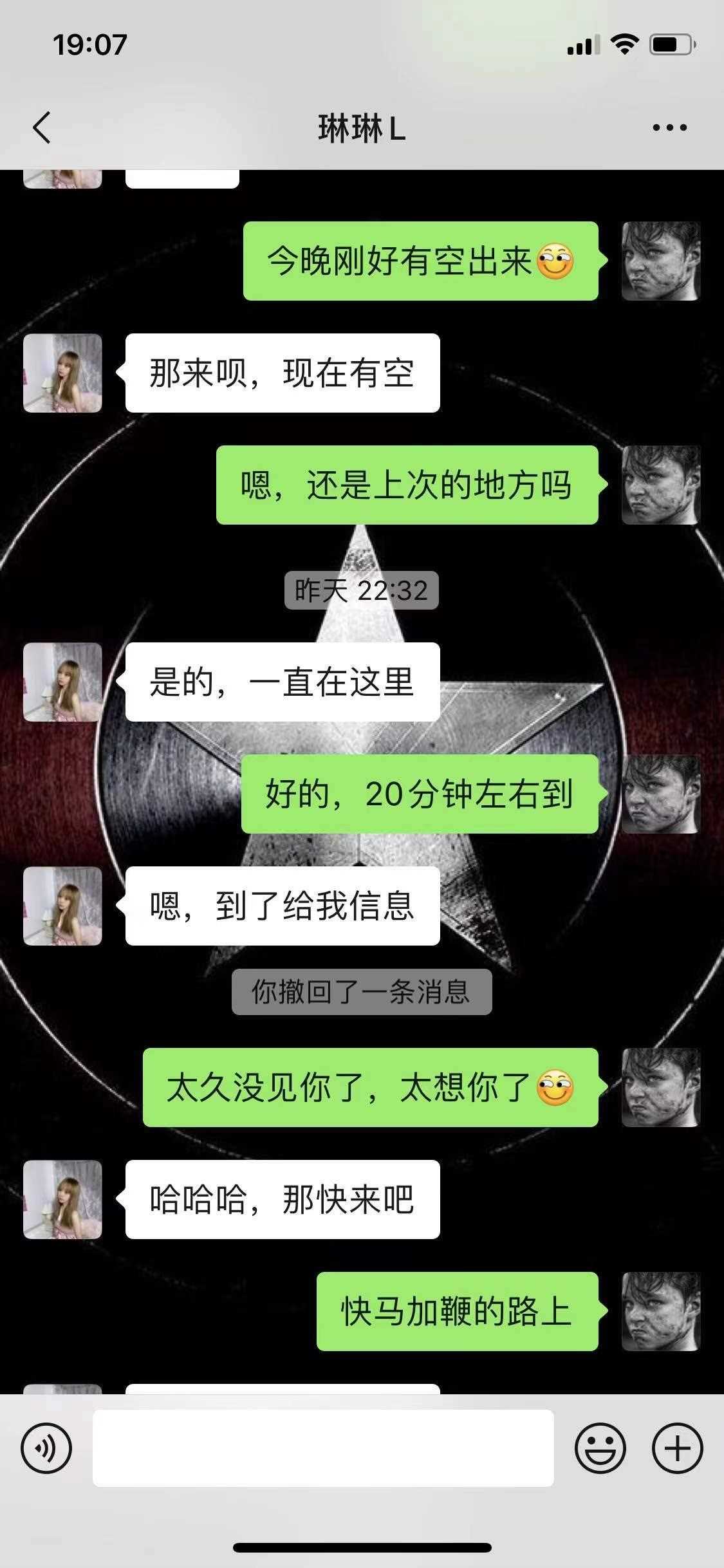Open the chat info three-dot menu
Image resolution: width=724 pixels, height=1568 pixels.
pyautogui.click(x=669, y=127)
